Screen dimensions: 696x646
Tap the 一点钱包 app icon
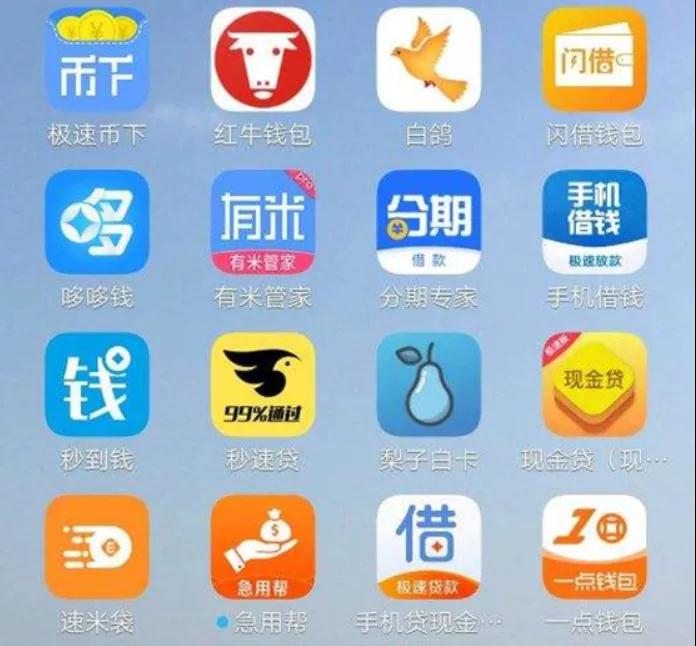coord(594,546)
